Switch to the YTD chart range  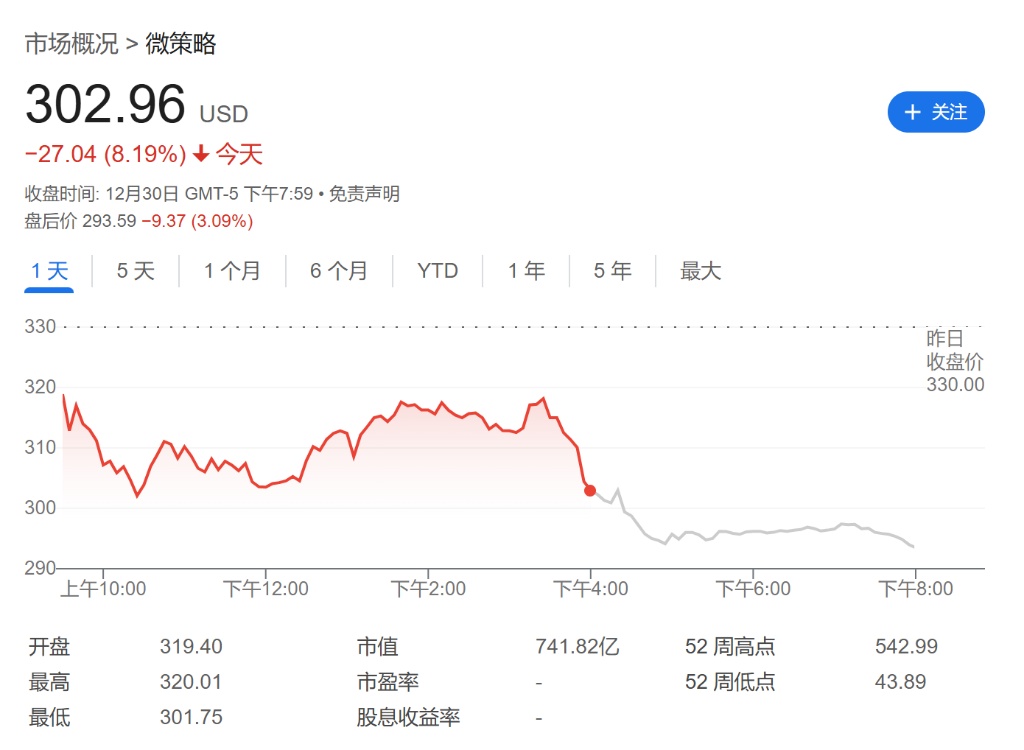pyautogui.click(x=438, y=270)
